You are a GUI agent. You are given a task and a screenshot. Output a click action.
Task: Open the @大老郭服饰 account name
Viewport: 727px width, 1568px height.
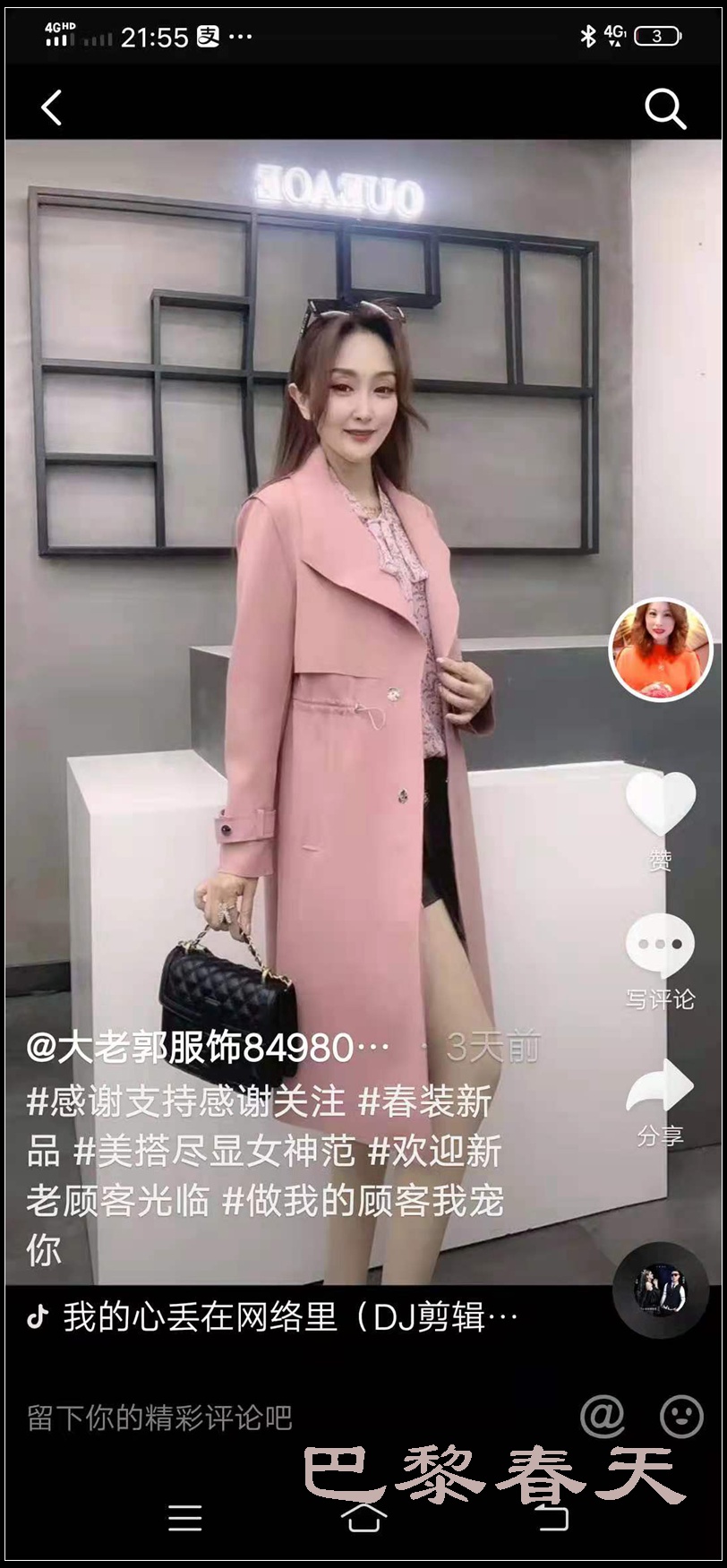(208, 1047)
